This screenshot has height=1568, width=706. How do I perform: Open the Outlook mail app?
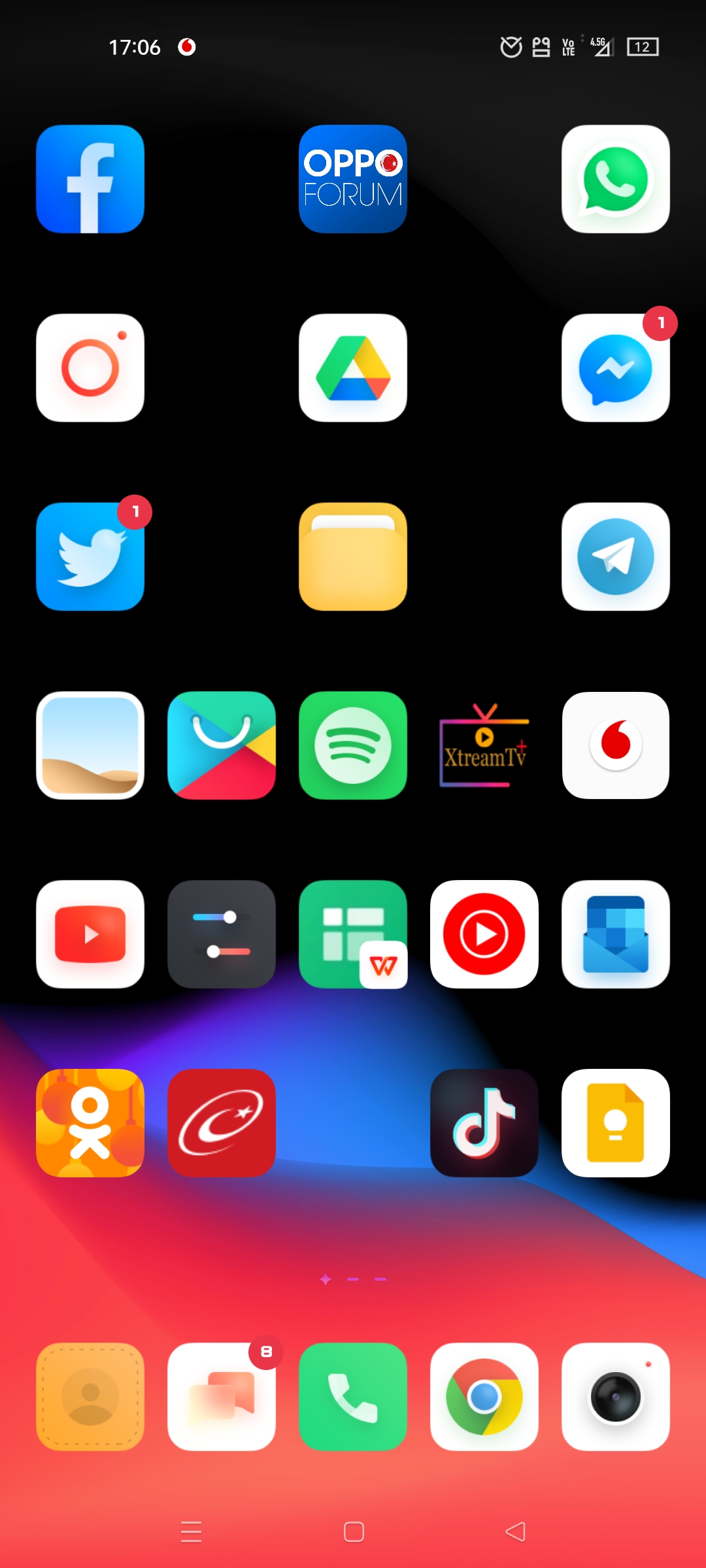tap(615, 934)
